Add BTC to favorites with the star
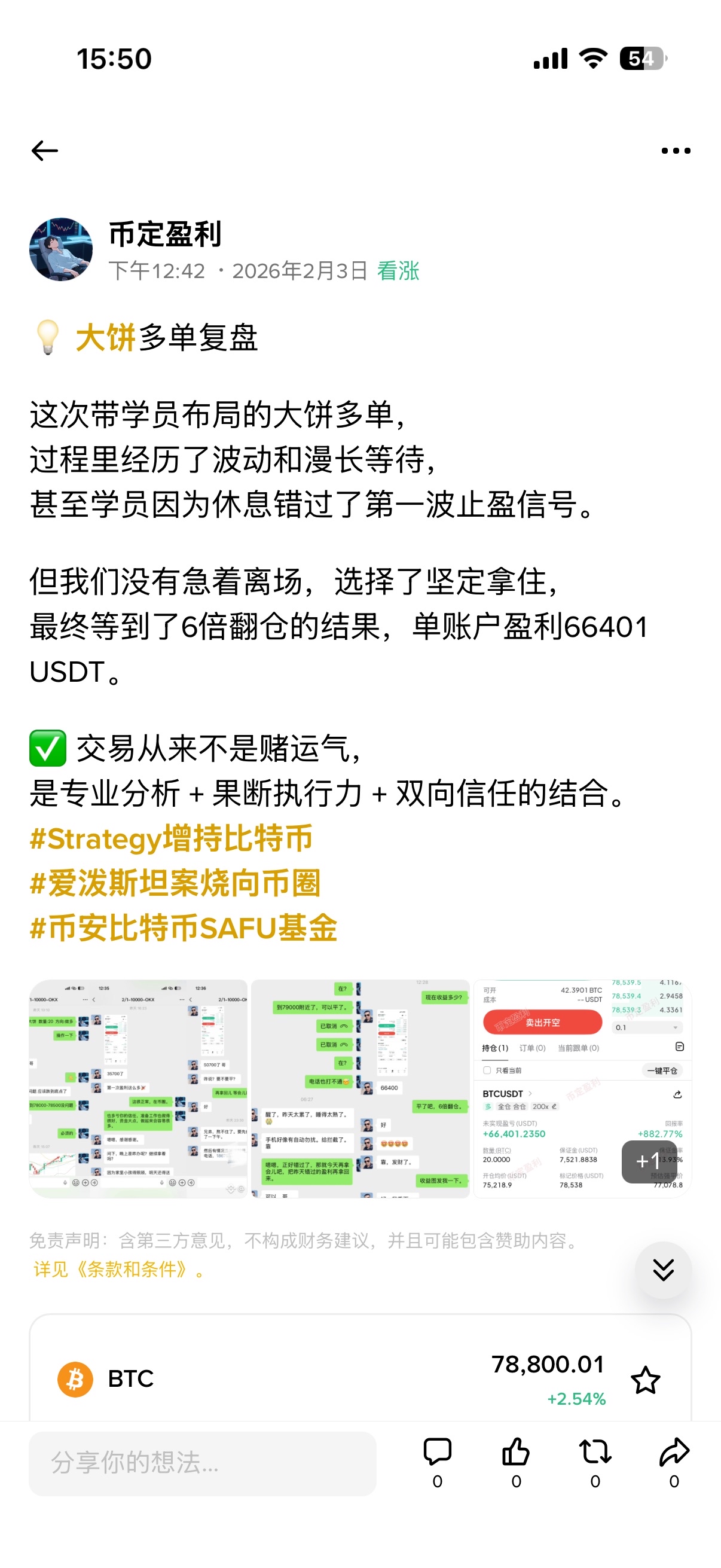Image resolution: width=721 pixels, height=1568 pixels. click(645, 1380)
